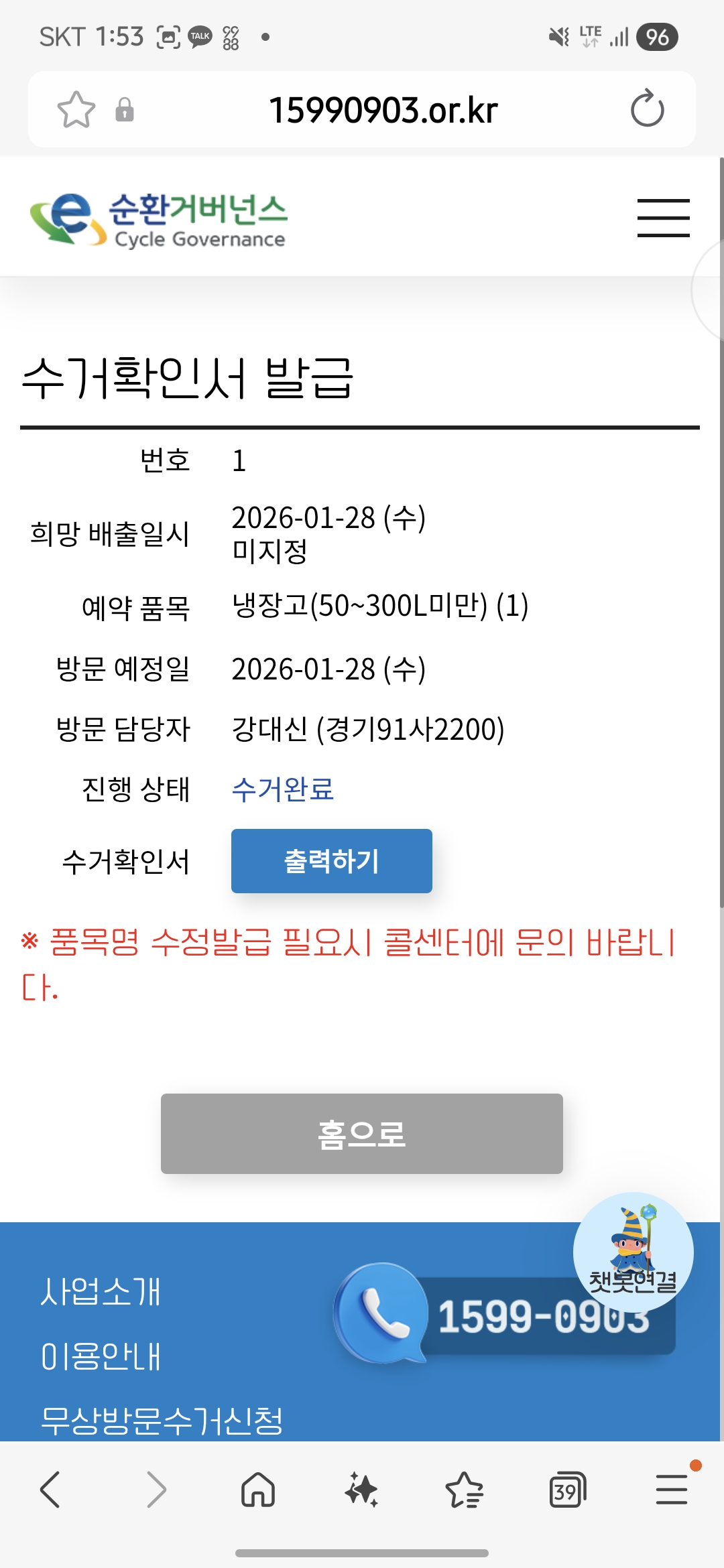Tap the 출력하기 print button
The height and width of the screenshot is (1568, 724).
click(331, 861)
